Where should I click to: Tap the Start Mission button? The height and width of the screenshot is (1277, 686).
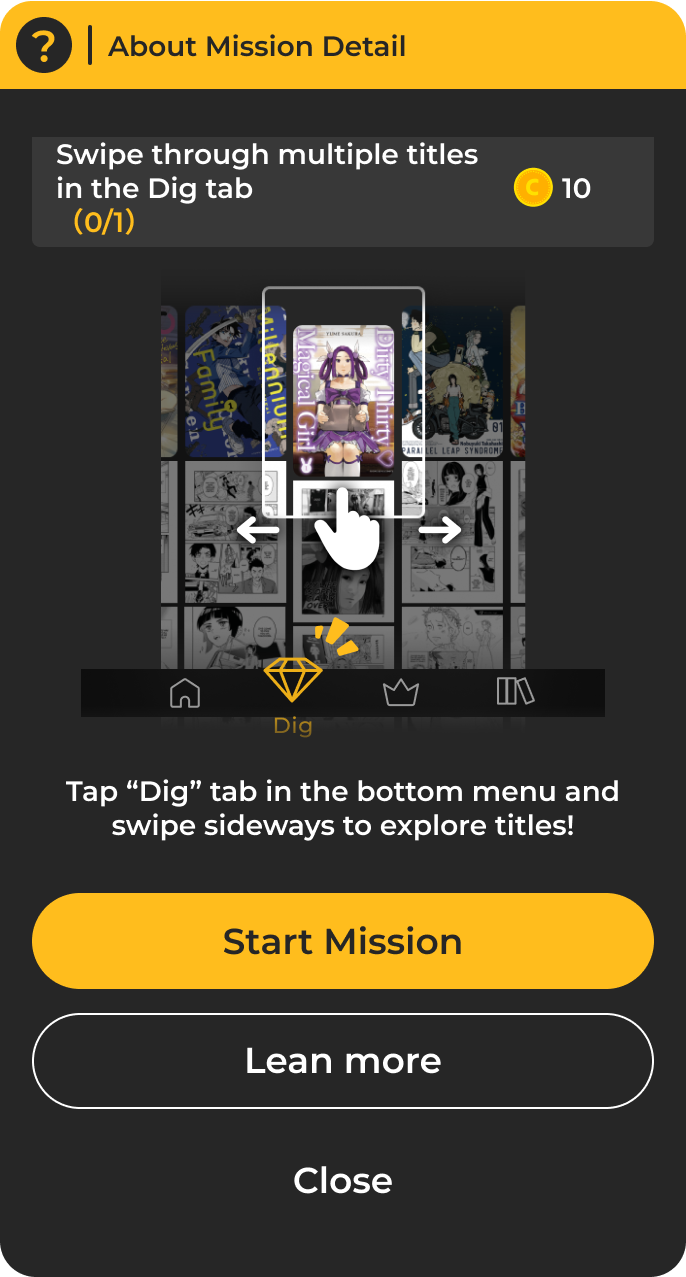click(x=342, y=941)
